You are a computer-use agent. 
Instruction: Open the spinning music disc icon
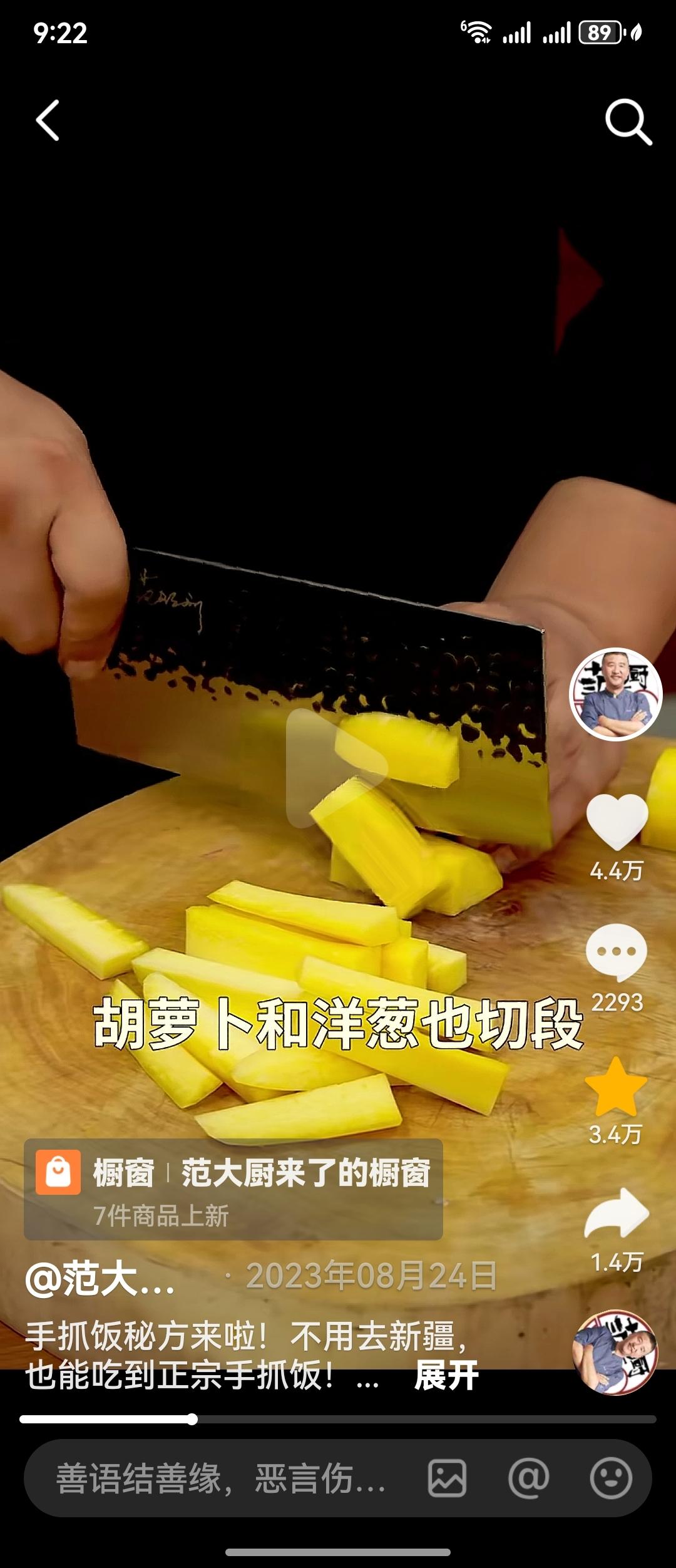click(615, 1353)
